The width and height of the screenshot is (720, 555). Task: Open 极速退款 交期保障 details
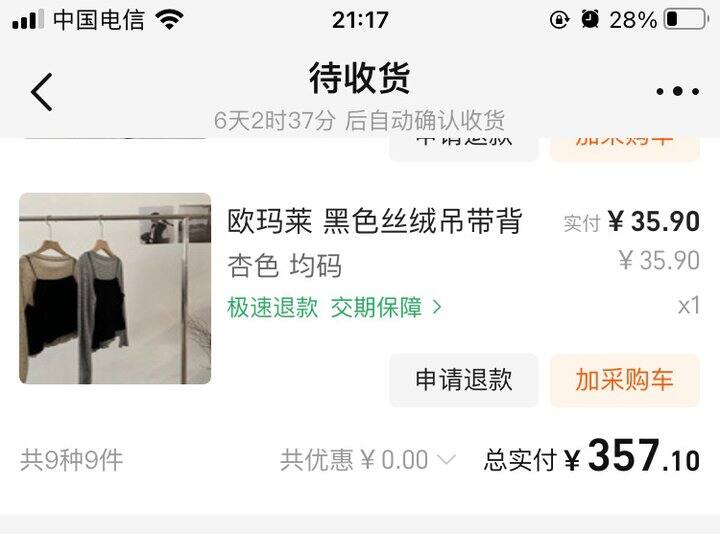coord(334,307)
